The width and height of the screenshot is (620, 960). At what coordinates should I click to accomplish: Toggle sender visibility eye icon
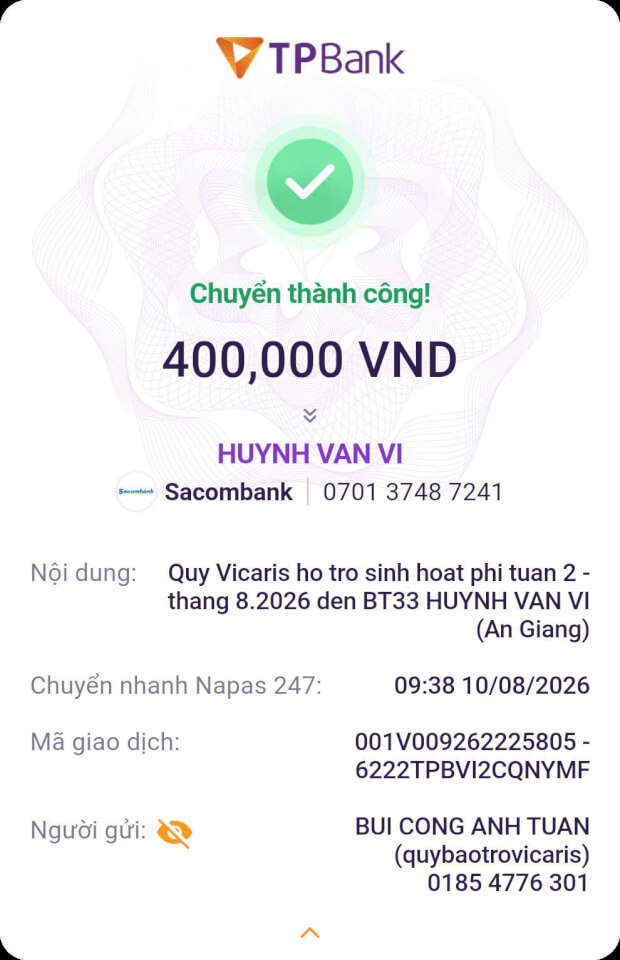[174, 833]
